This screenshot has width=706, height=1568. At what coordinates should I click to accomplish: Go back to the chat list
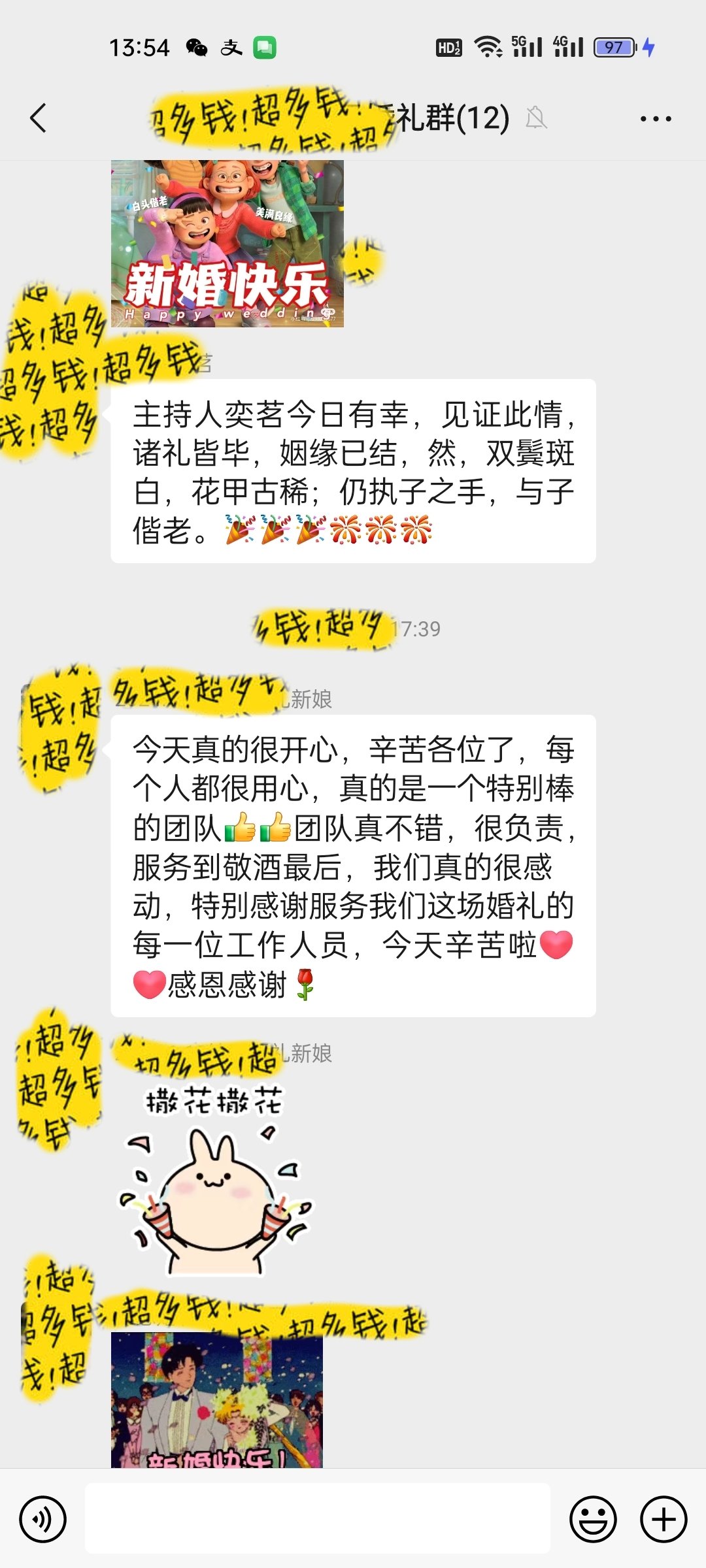39,118
